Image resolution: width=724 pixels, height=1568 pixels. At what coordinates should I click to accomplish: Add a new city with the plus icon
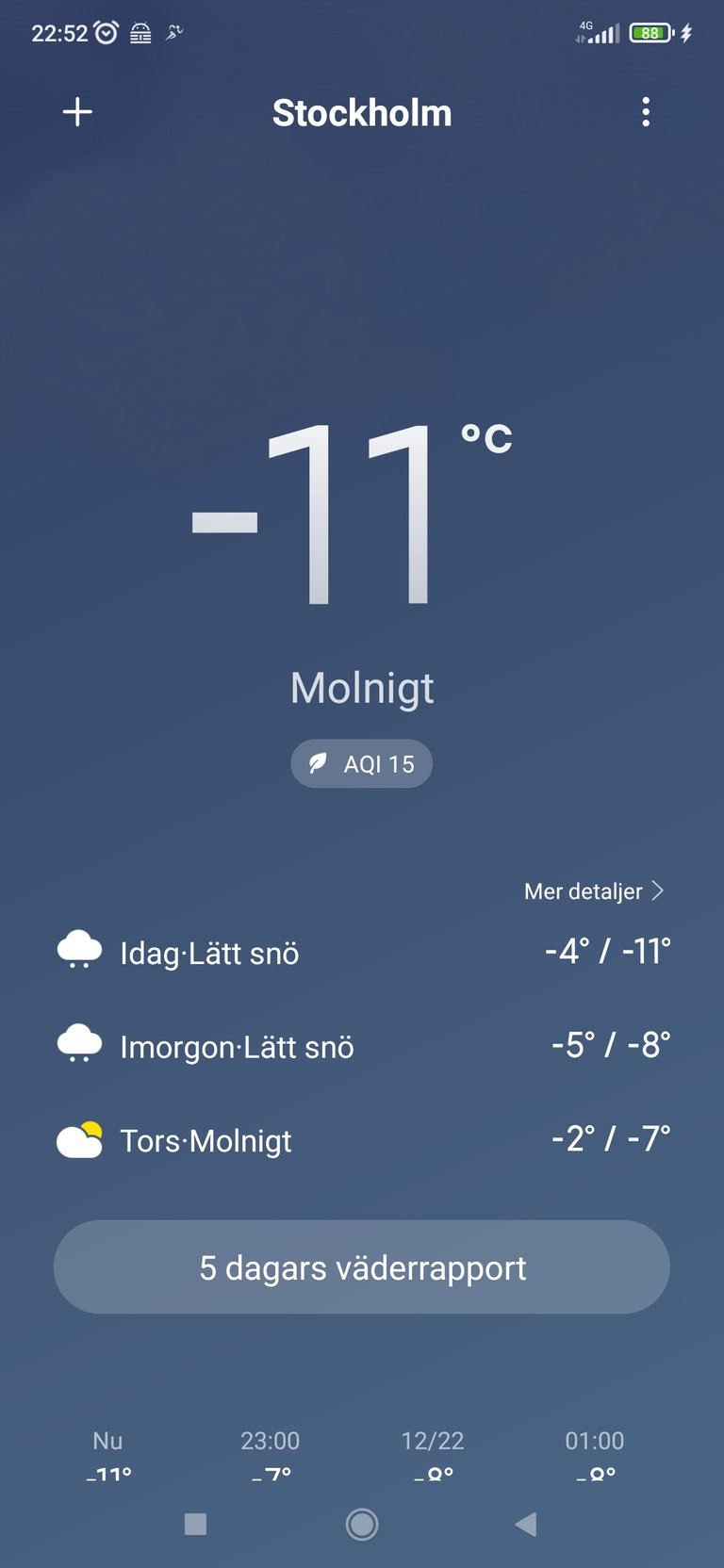(x=77, y=112)
